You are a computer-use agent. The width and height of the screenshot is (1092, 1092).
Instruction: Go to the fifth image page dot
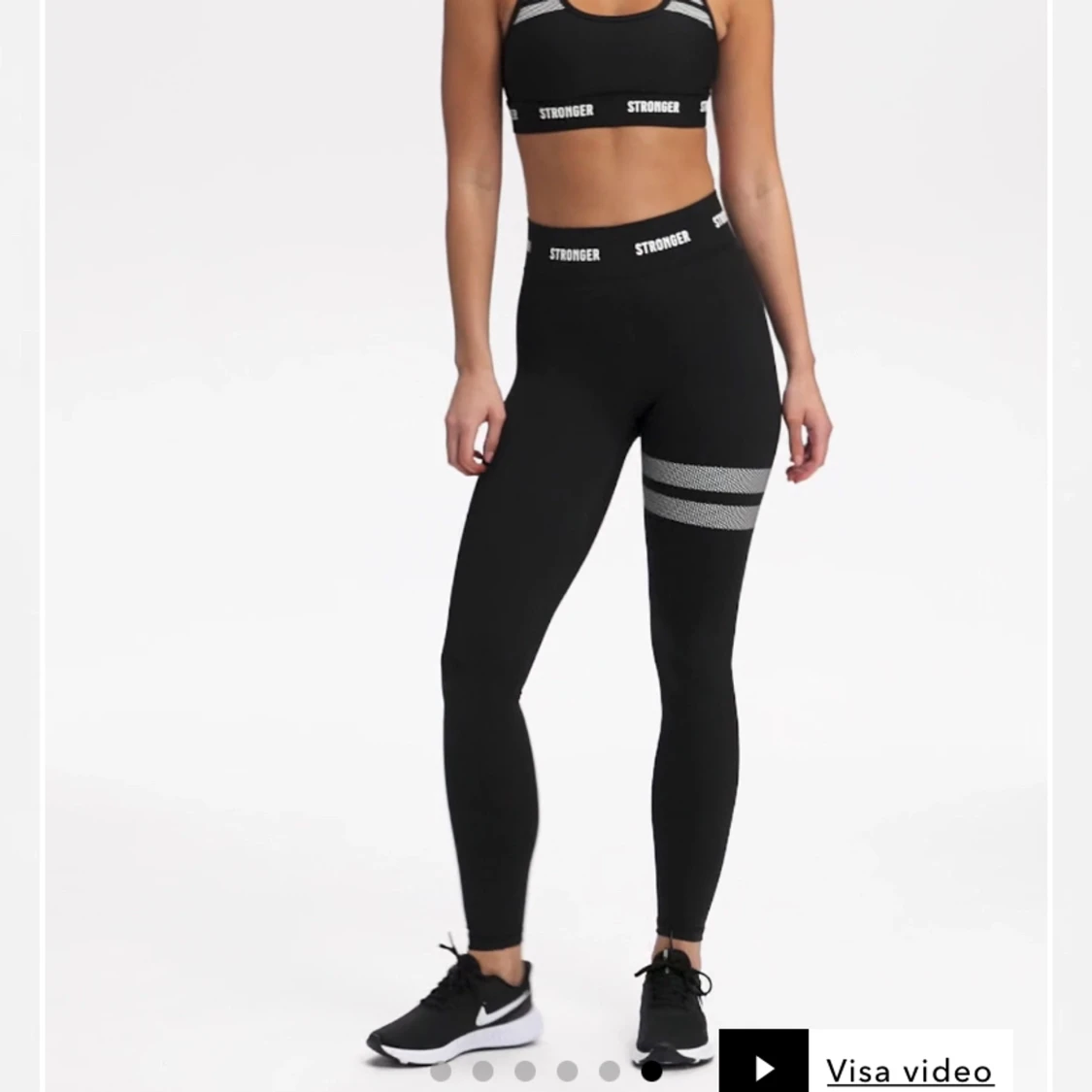tap(610, 1072)
